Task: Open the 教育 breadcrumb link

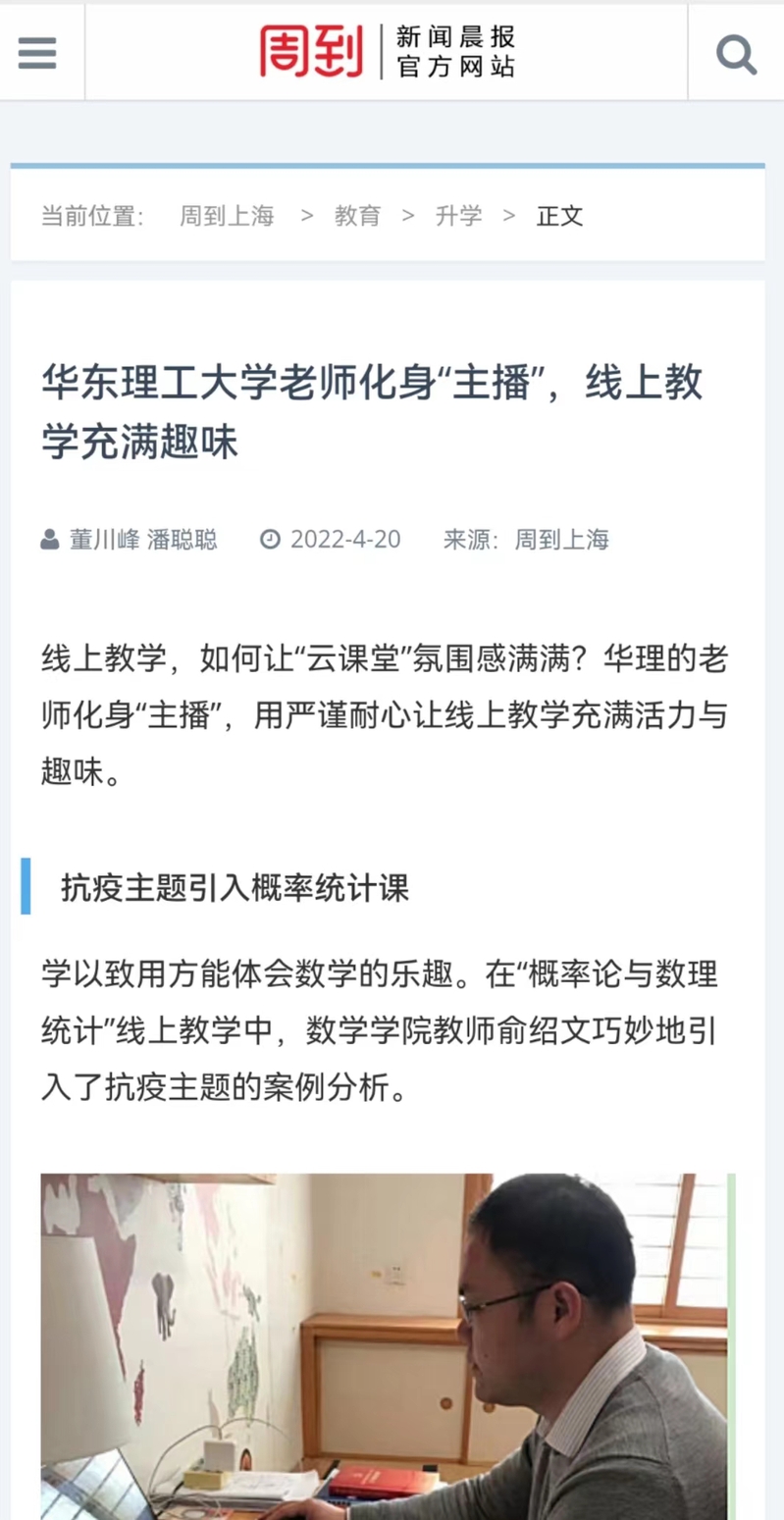Action: 357,216
